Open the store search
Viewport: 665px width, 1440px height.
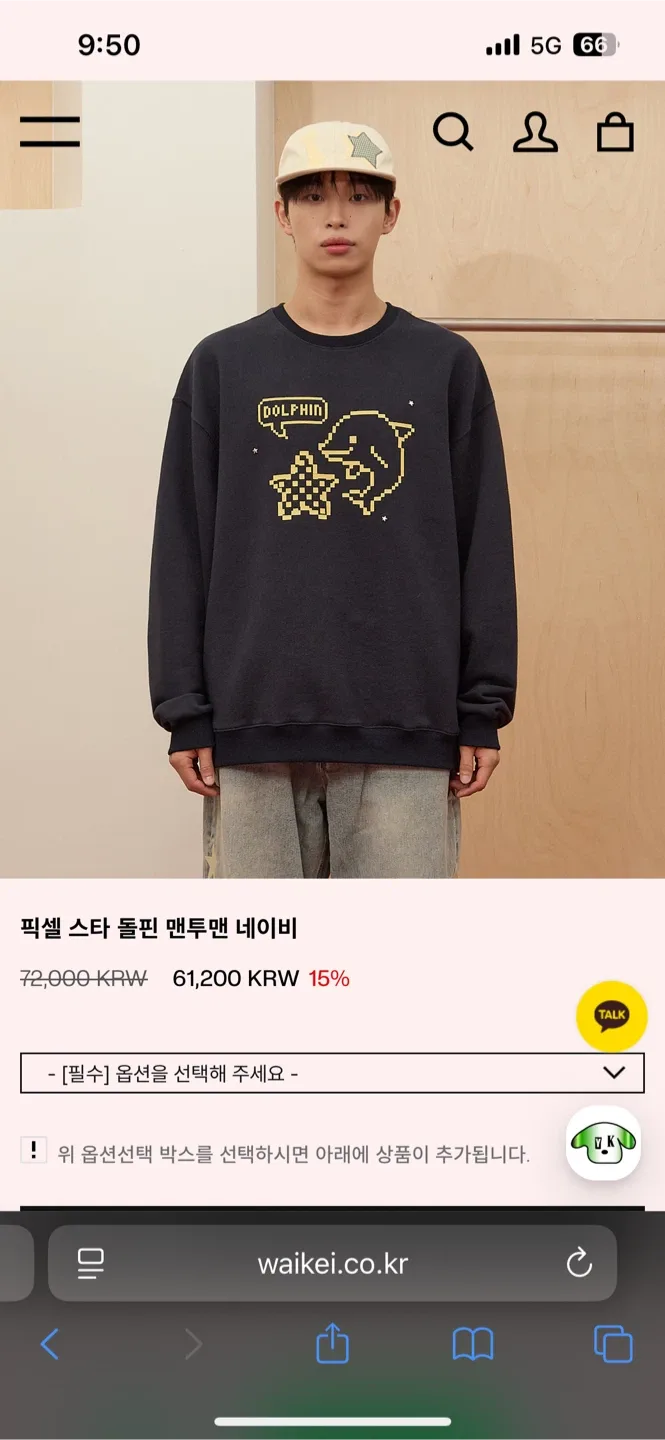coord(452,132)
